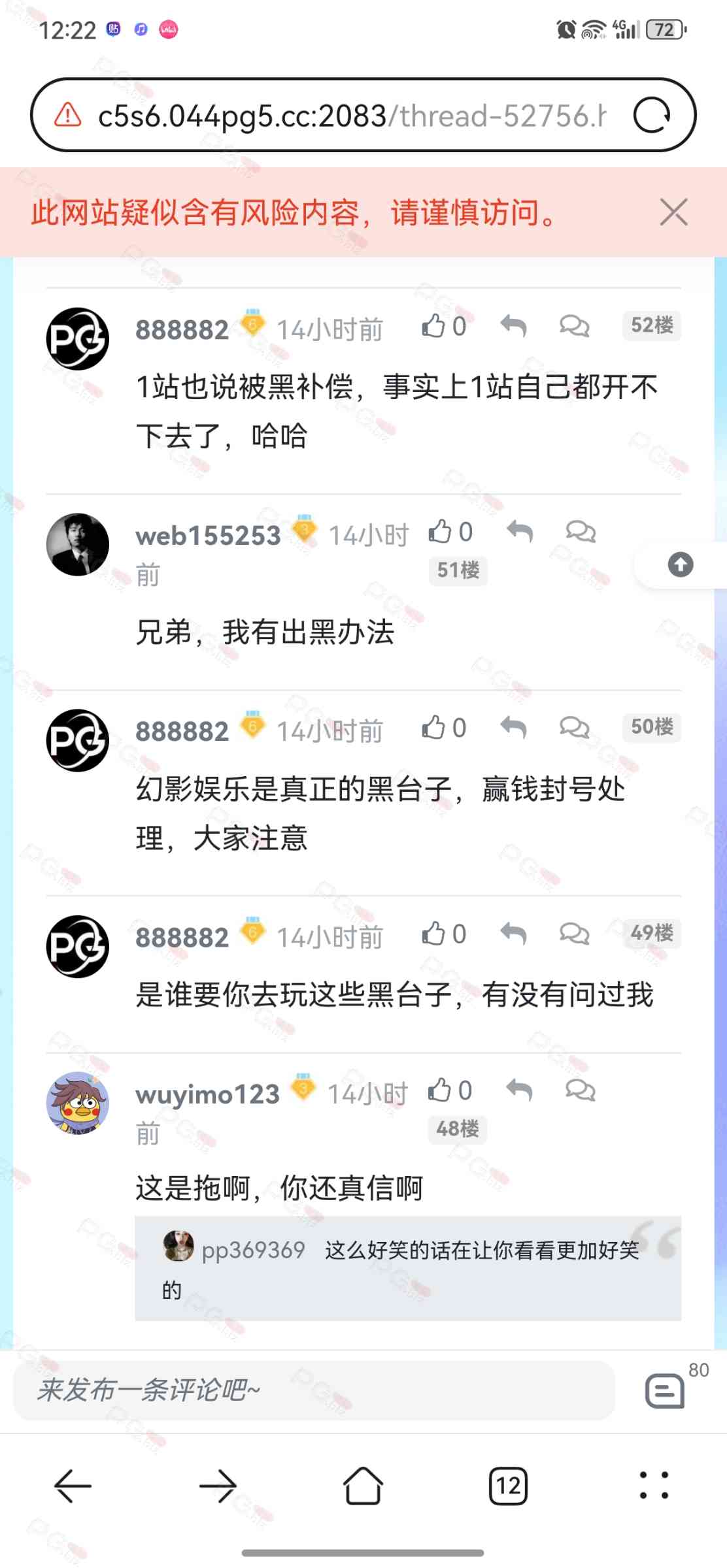The width and height of the screenshot is (727, 1568).
Task: Open the browser tab switcher showing 12
Action: pyautogui.click(x=508, y=1486)
